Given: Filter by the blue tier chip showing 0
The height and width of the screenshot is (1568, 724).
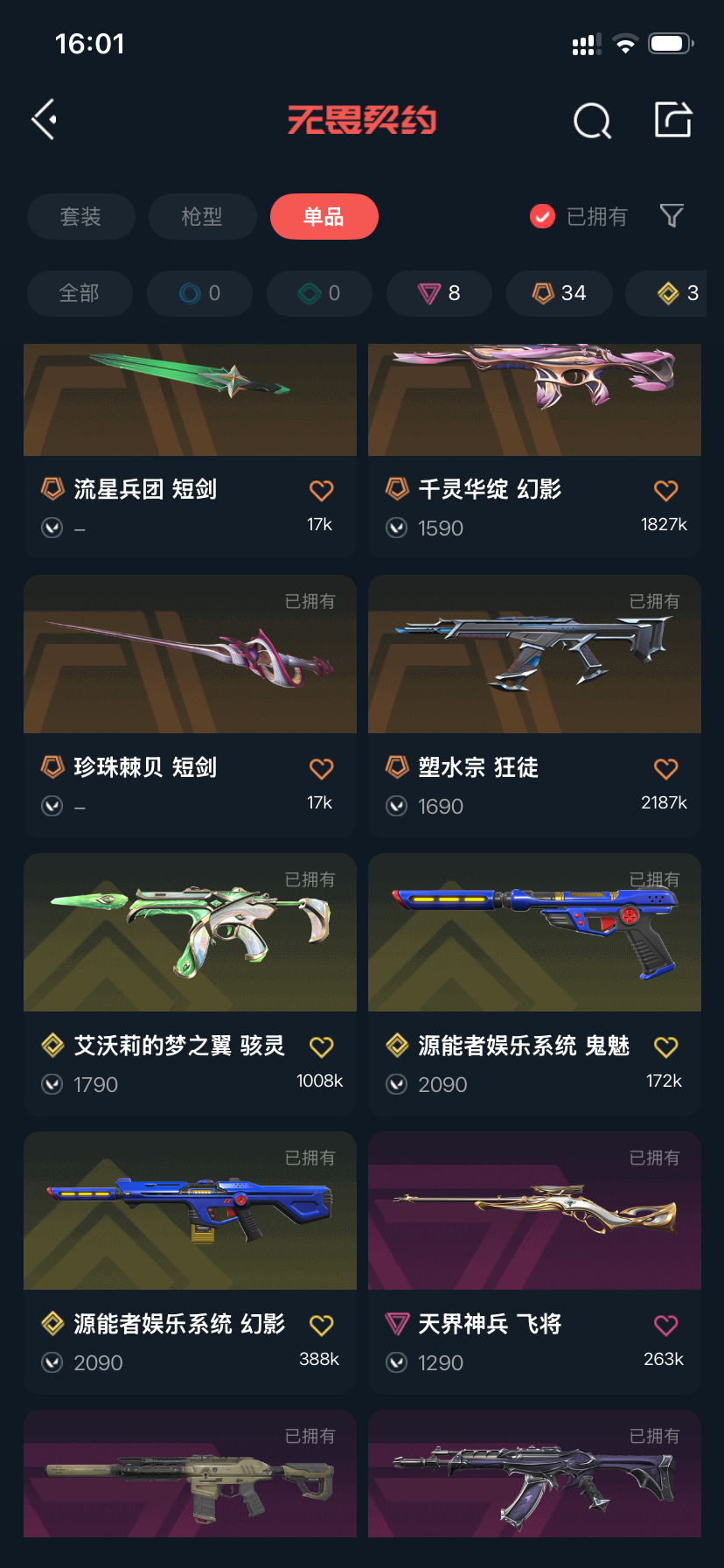Looking at the screenshot, I should point(199,293).
